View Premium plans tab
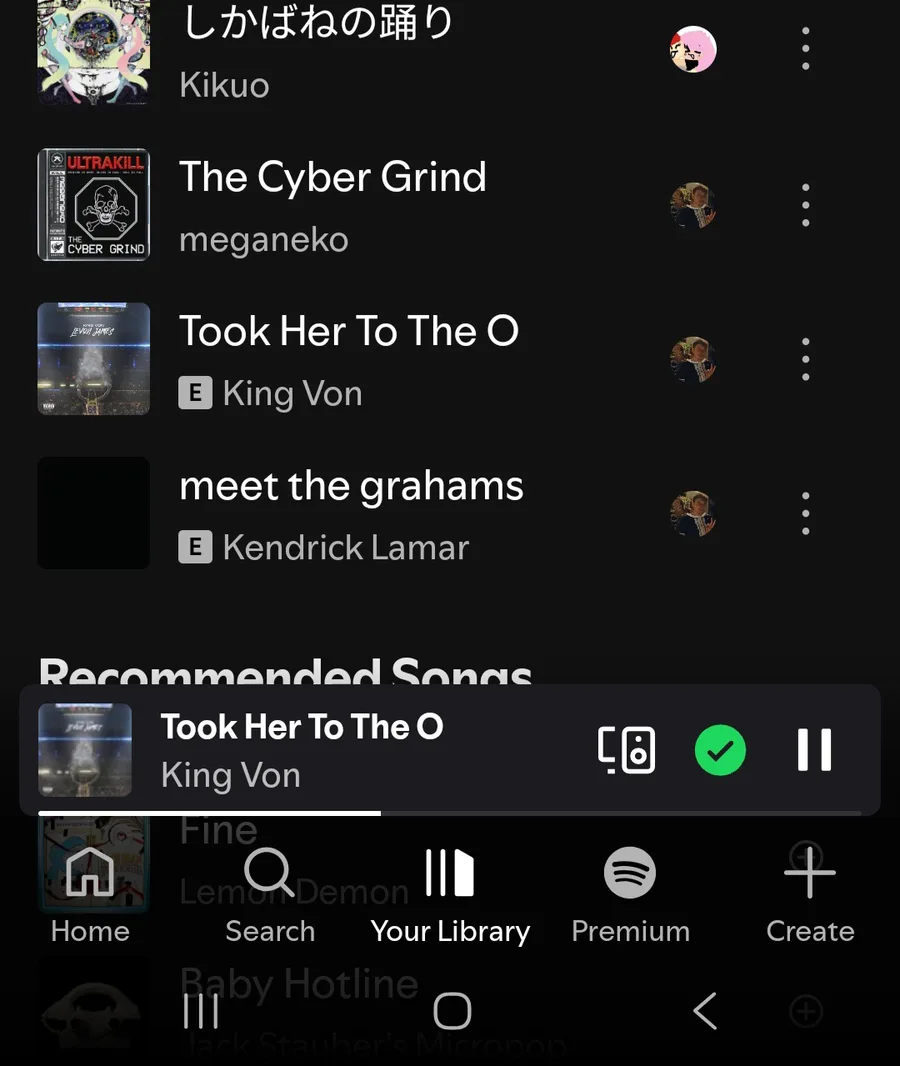This screenshot has height=1066, width=900. click(x=630, y=895)
